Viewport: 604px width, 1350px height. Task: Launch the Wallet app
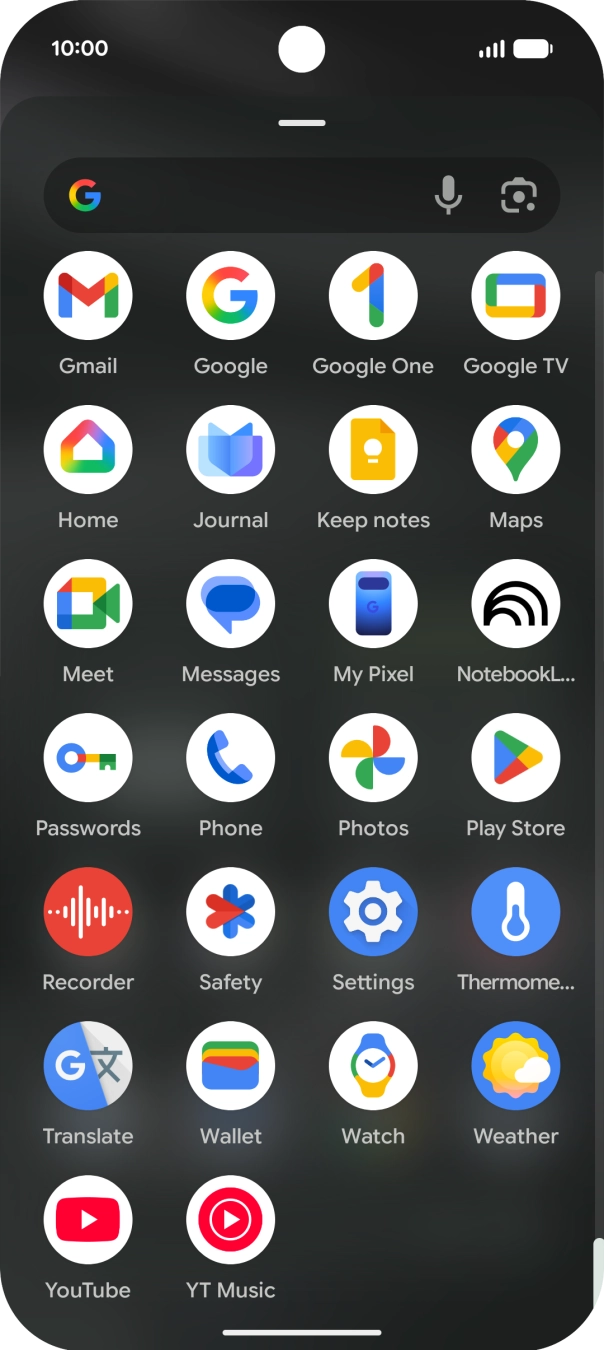pos(231,1066)
